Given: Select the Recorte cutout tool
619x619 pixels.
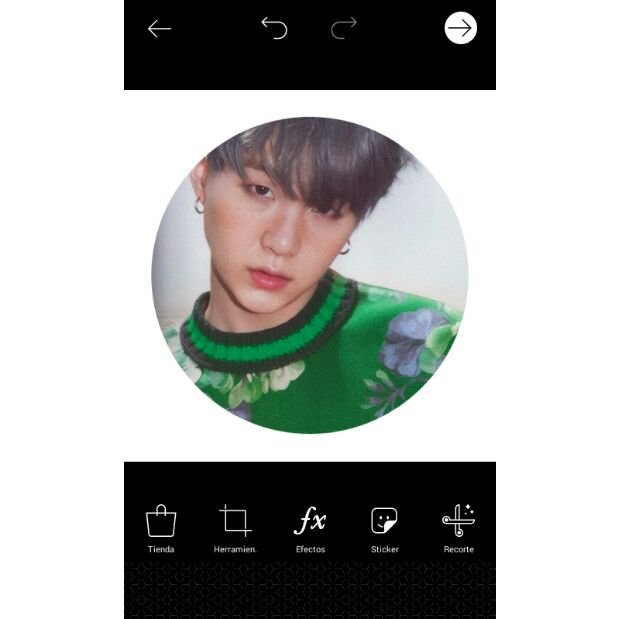Looking at the screenshot, I should [x=458, y=527].
